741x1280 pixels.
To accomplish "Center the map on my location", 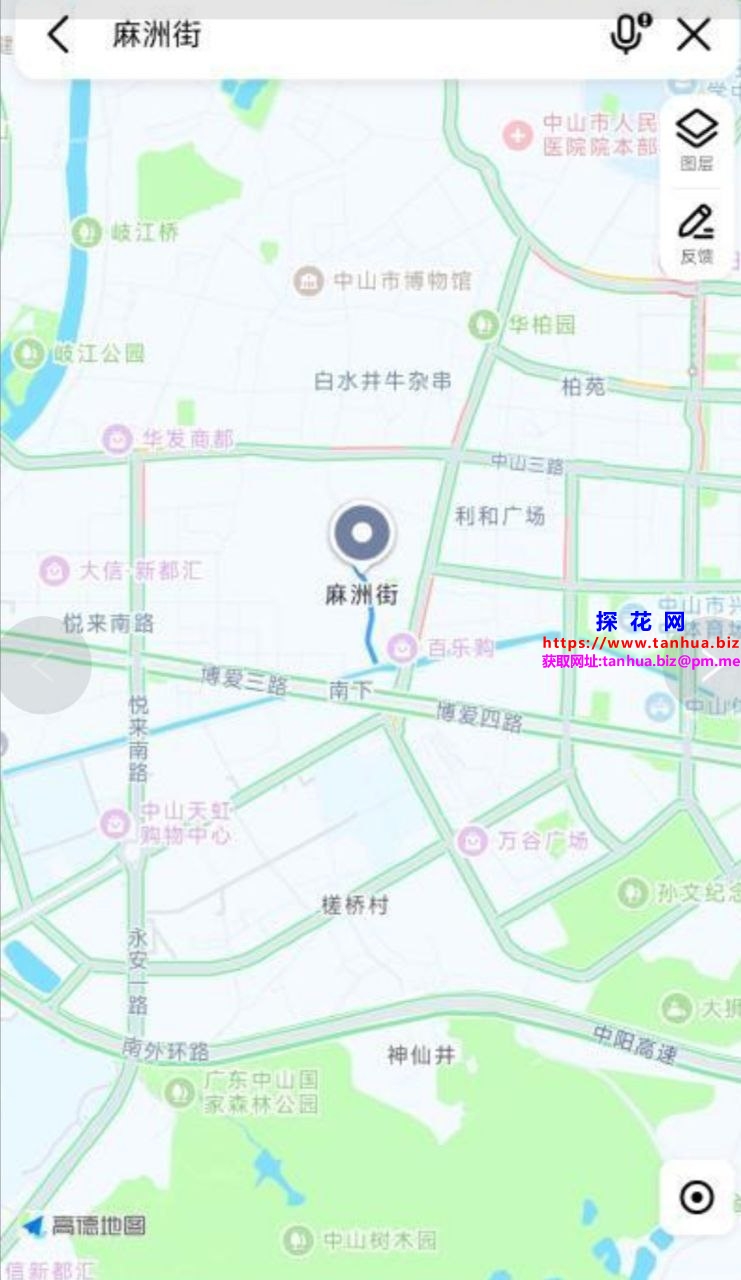I will (696, 1197).
